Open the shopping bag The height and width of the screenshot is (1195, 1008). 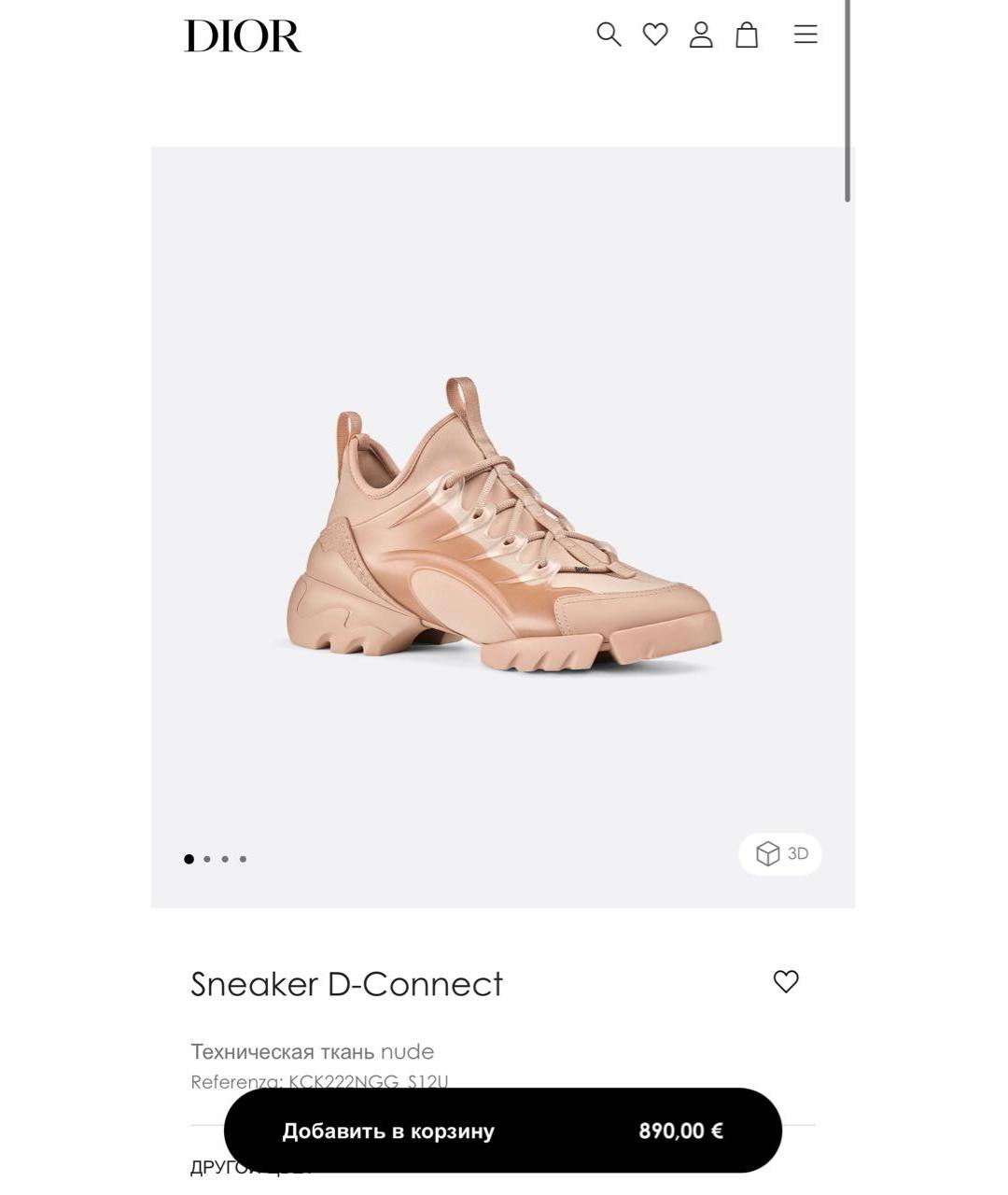click(747, 35)
